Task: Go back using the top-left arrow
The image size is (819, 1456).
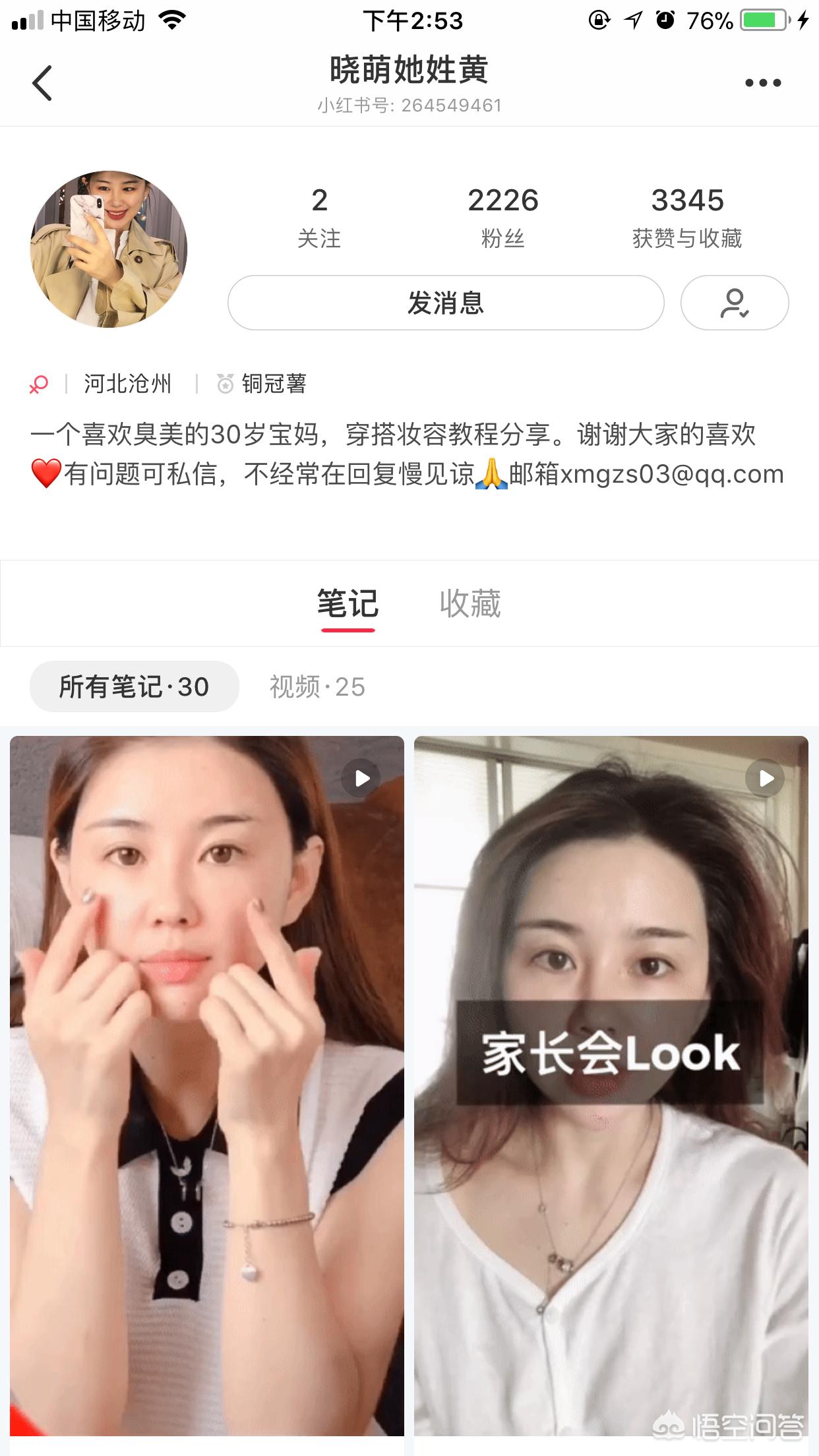Action: pyautogui.click(x=42, y=83)
